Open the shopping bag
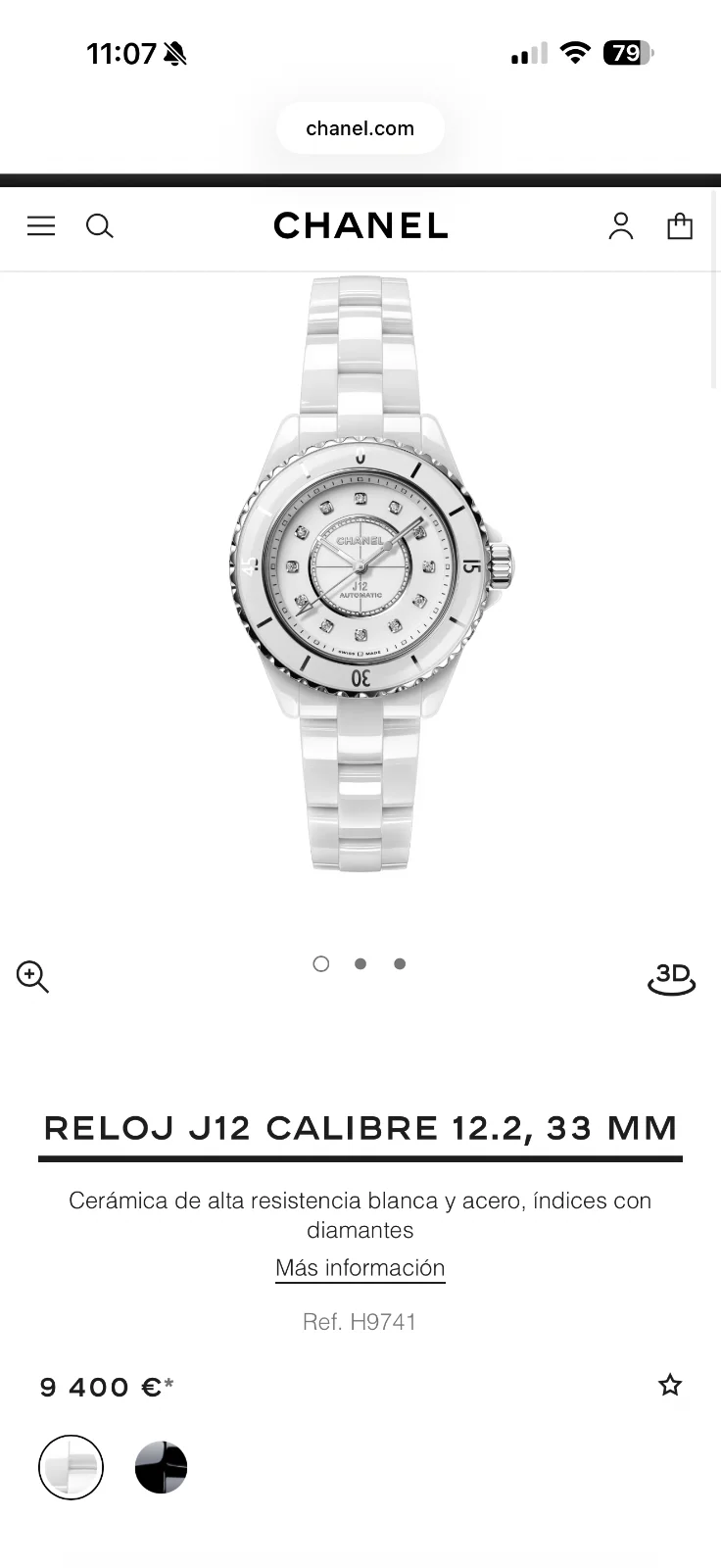 tap(680, 226)
